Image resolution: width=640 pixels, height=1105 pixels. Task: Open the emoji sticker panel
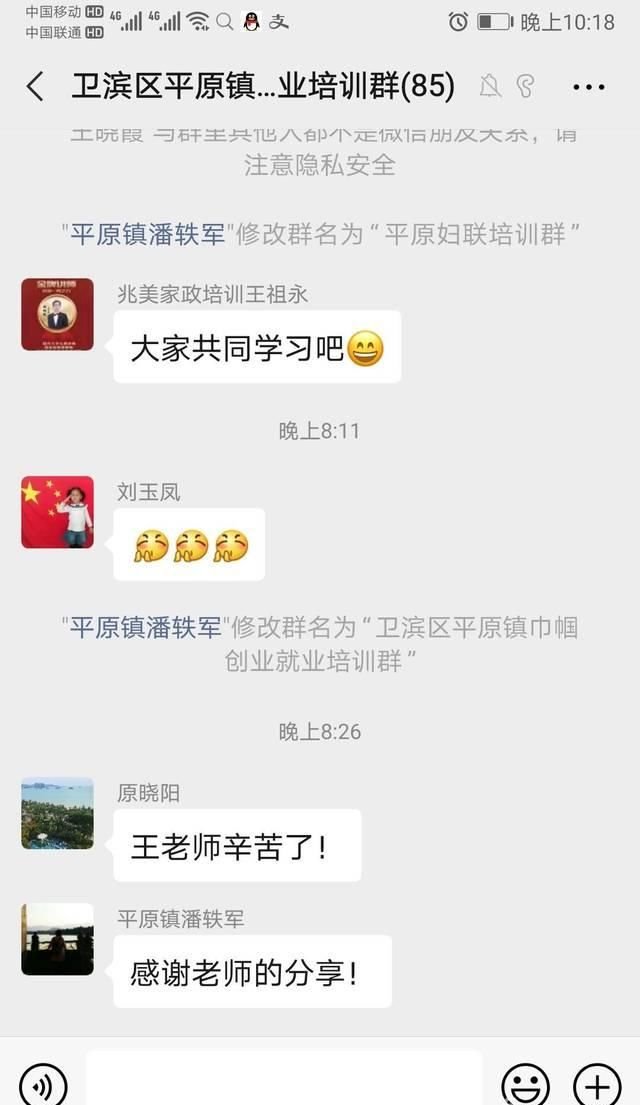(525, 1083)
